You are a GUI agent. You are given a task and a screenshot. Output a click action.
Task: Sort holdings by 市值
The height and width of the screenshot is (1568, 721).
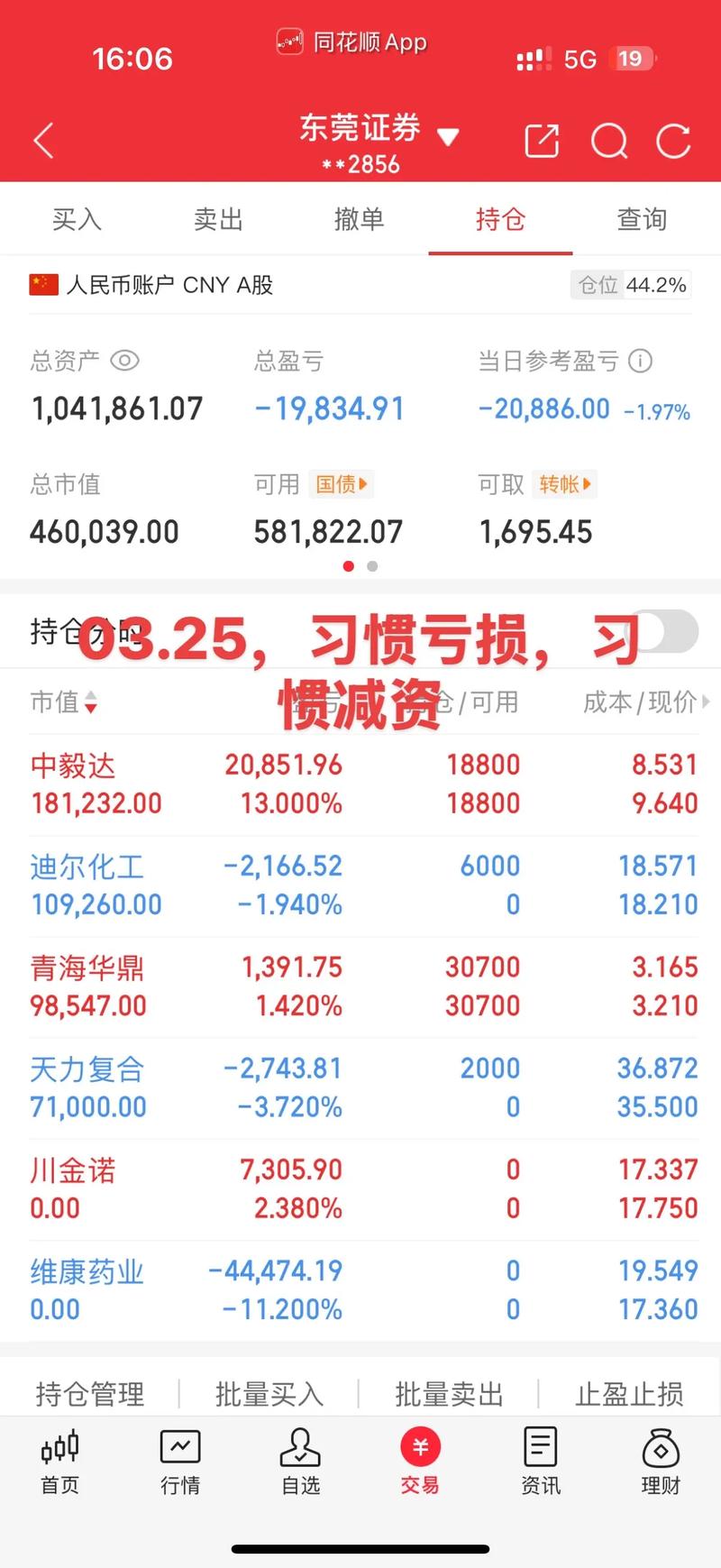(x=63, y=701)
